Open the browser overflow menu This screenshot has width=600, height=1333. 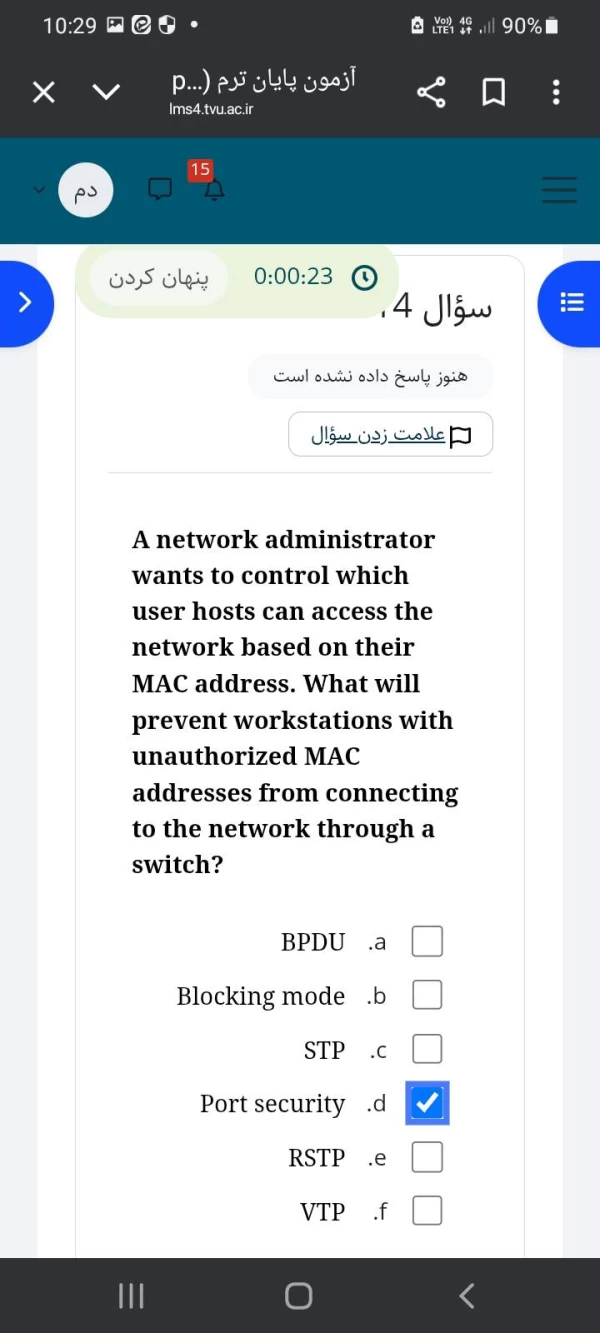click(x=556, y=93)
